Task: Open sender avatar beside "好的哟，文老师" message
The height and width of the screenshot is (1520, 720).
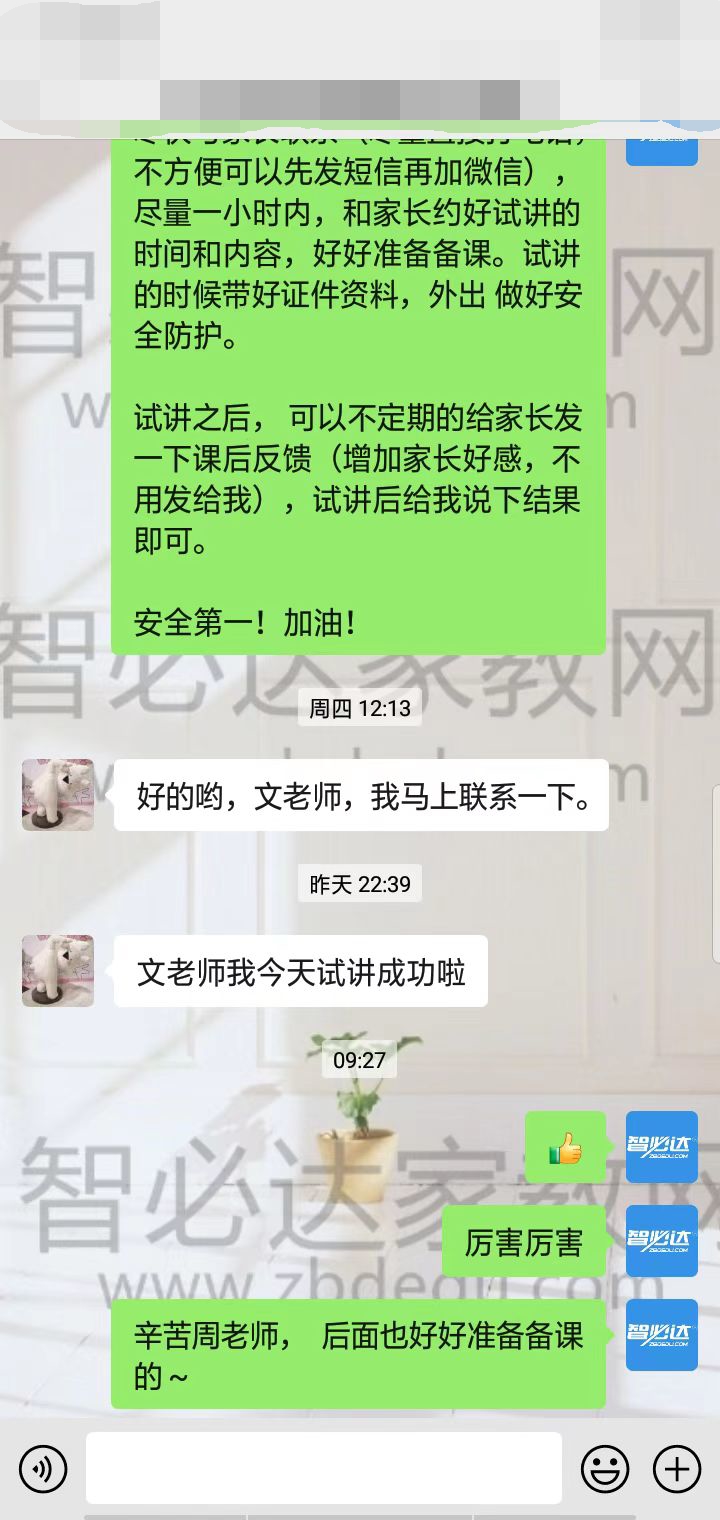Action: (58, 795)
